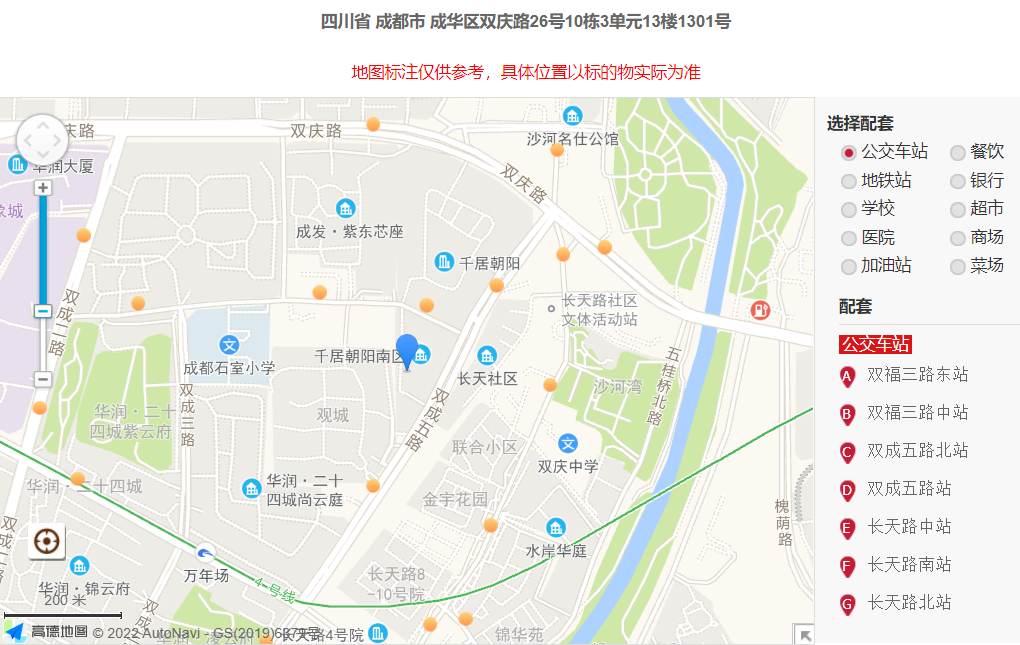Screen dimensions: 1020x645
Task: Select the 加油站 radio option
Action: pos(849,267)
